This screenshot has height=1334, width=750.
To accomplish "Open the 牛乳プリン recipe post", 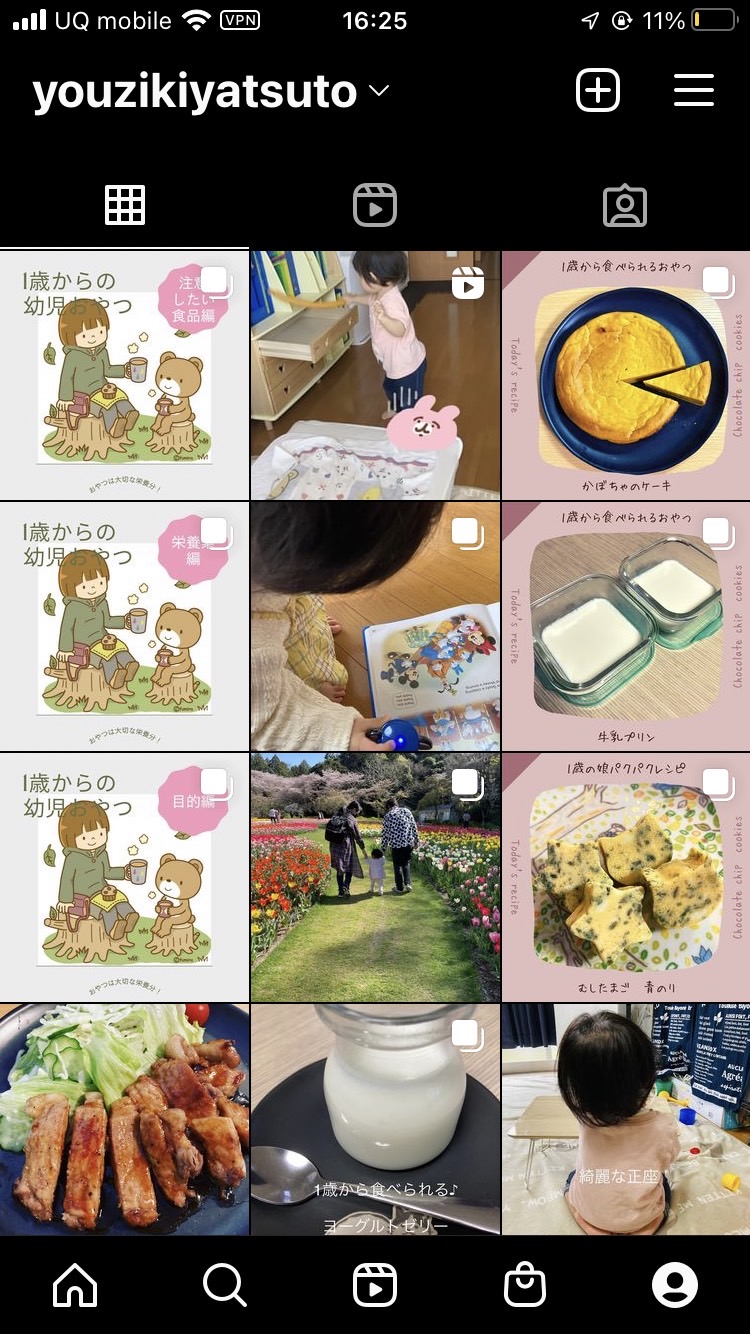I will 626,626.
